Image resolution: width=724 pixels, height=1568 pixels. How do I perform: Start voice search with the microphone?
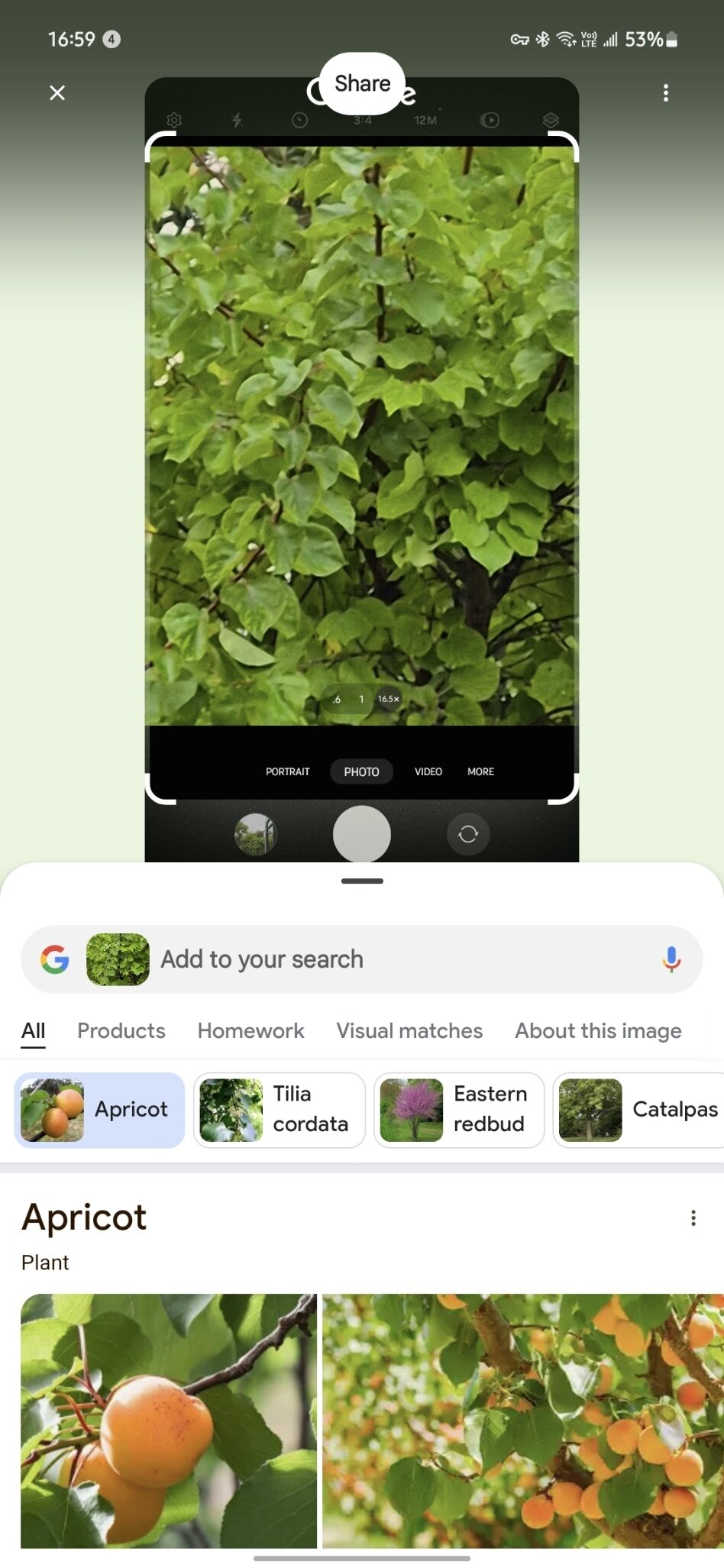(x=671, y=959)
